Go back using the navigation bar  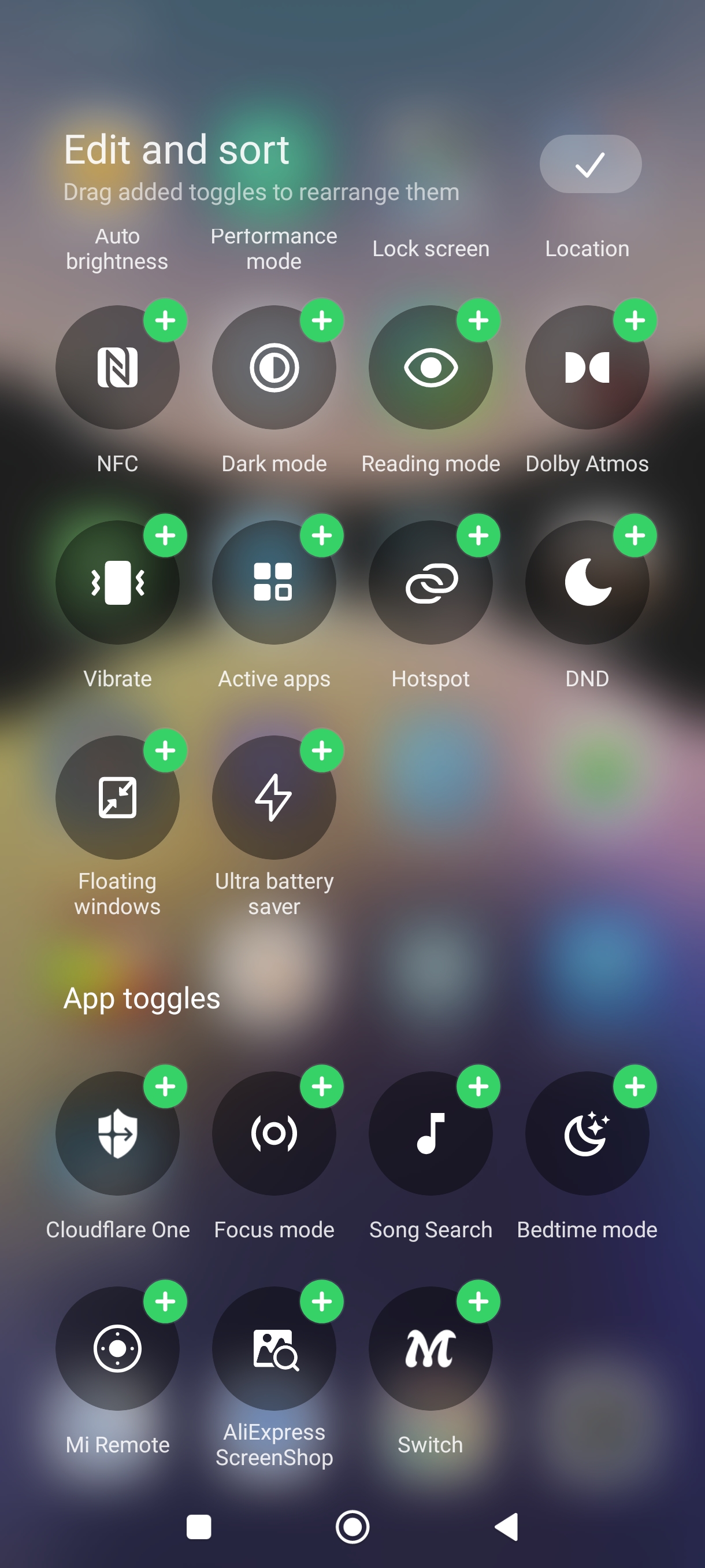pos(506,1526)
